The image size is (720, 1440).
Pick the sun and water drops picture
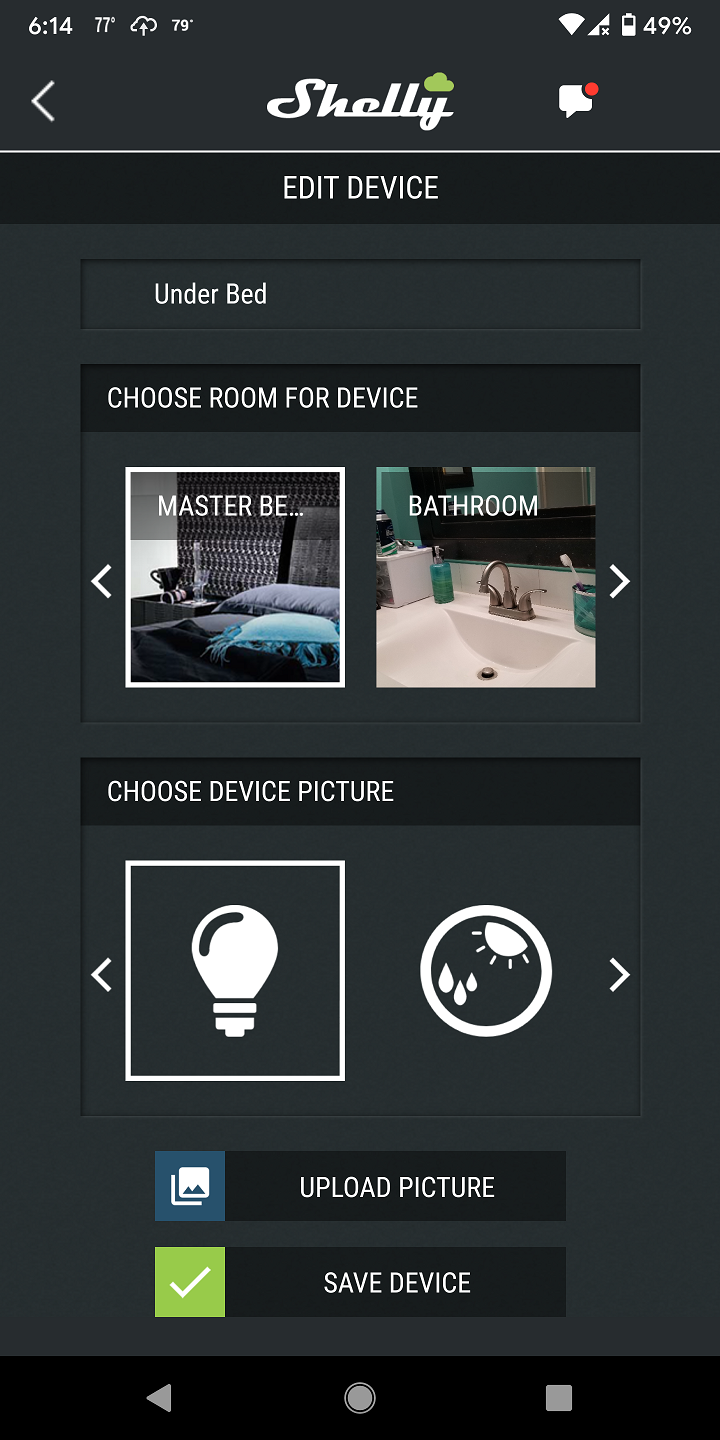click(x=486, y=971)
